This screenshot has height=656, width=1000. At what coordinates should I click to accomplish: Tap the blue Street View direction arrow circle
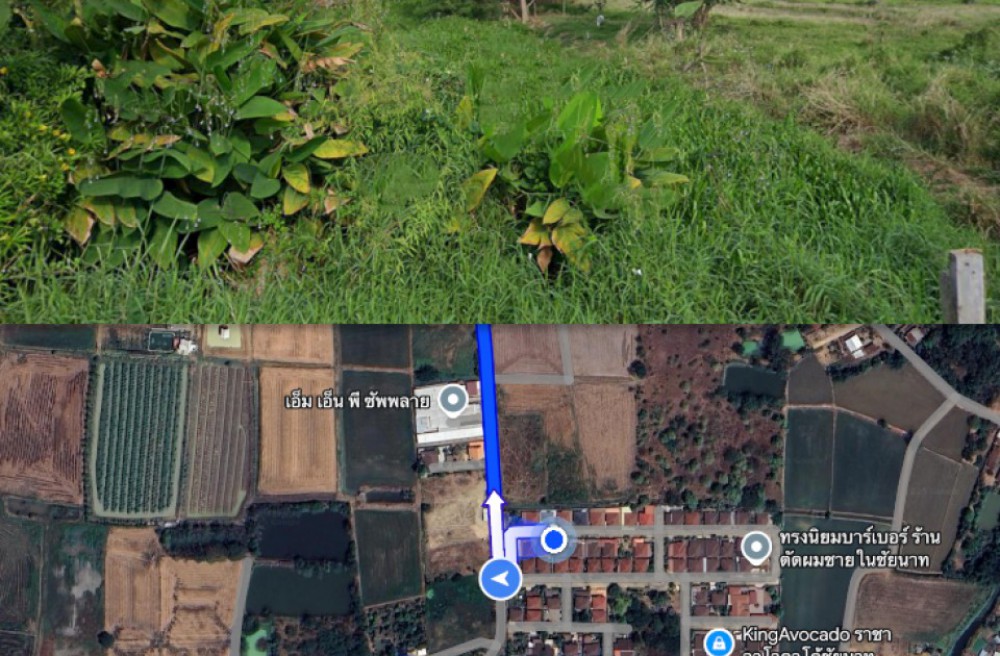click(x=500, y=579)
